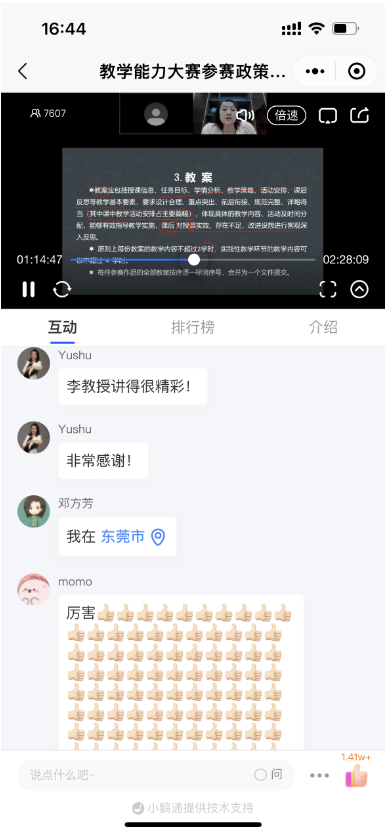The width and height of the screenshot is (387, 834).
Task: Give a thumbs-up like to the stream
Action: coord(356,775)
